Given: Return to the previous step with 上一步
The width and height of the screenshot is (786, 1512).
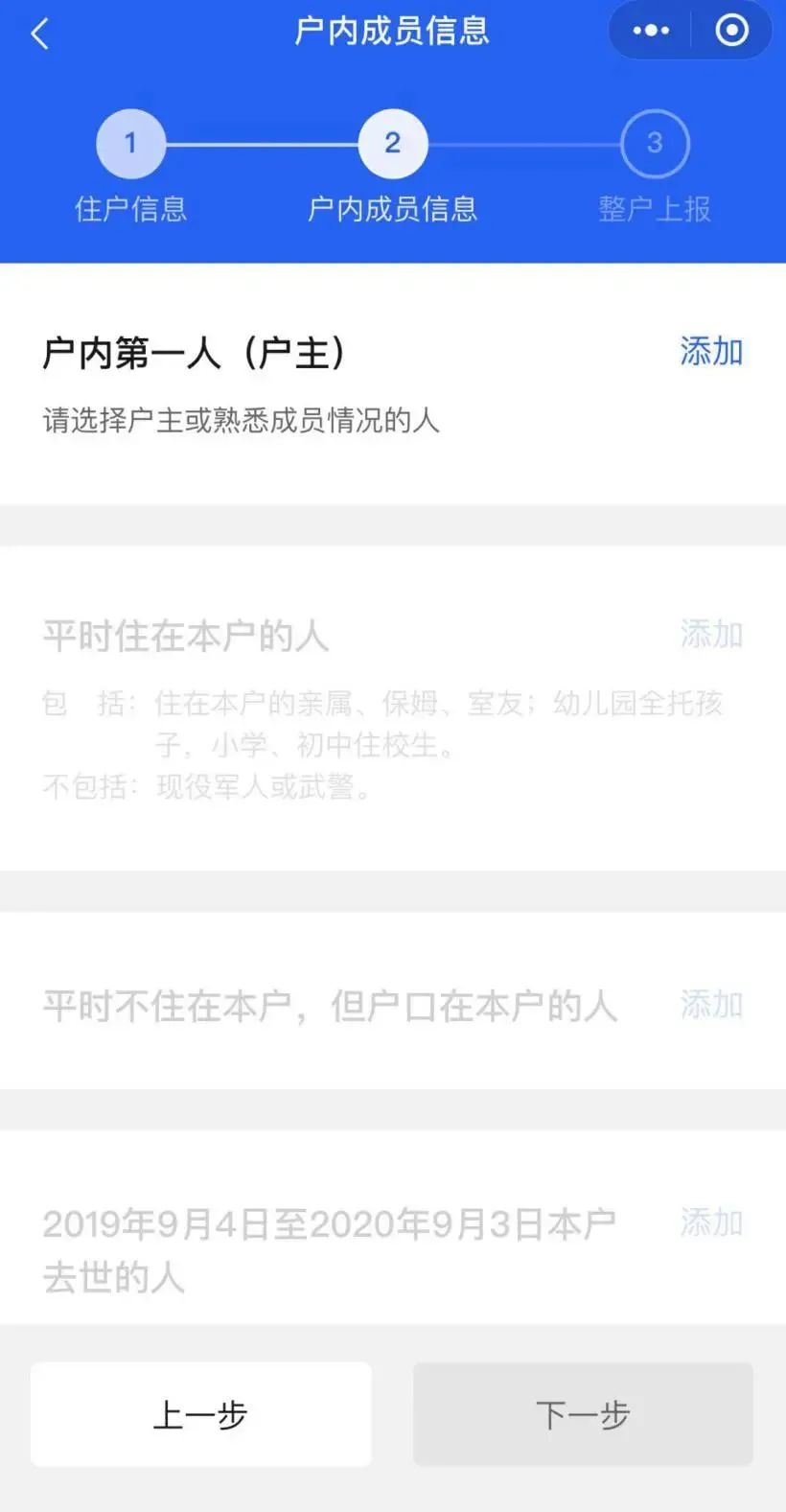Looking at the screenshot, I should click(x=200, y=1414).
